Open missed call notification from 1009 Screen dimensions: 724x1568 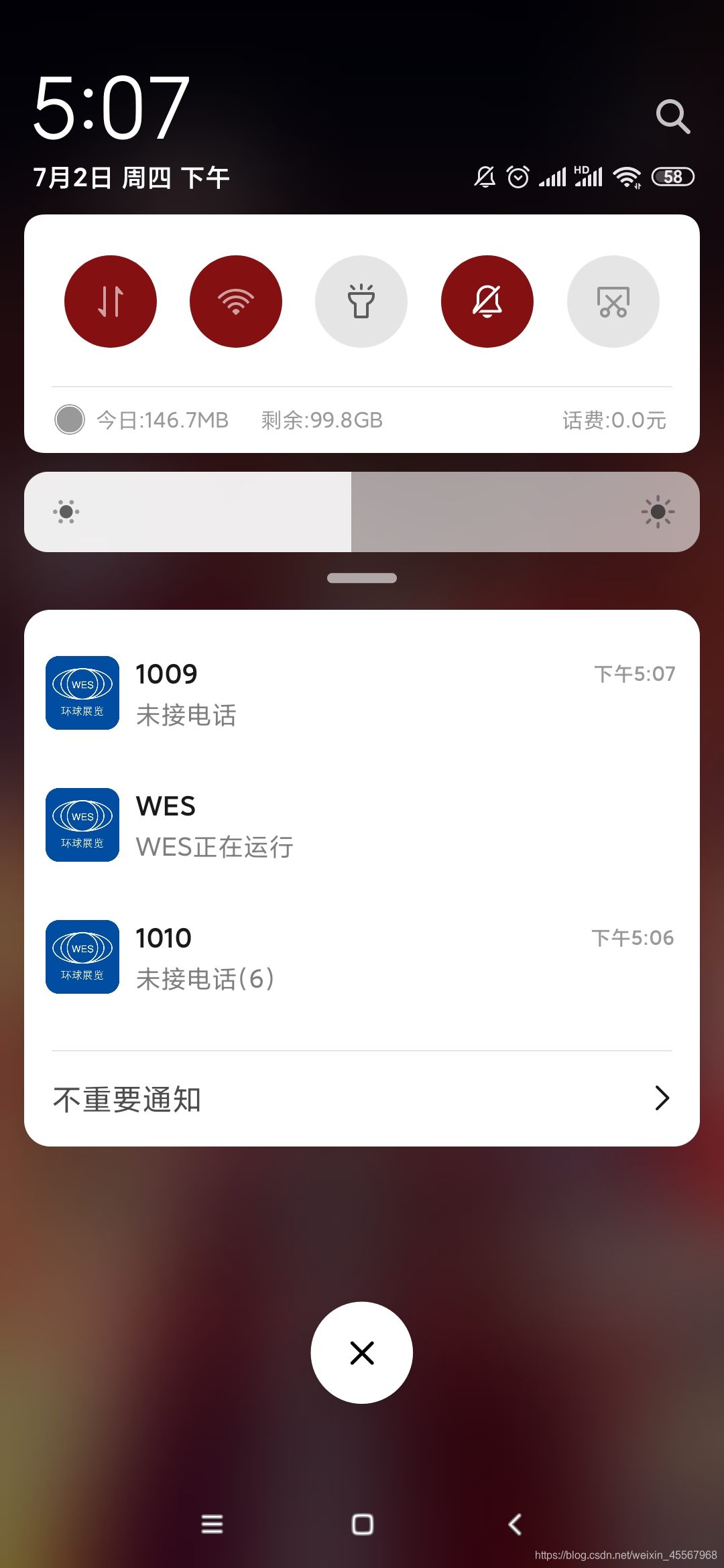click(362, 694)
